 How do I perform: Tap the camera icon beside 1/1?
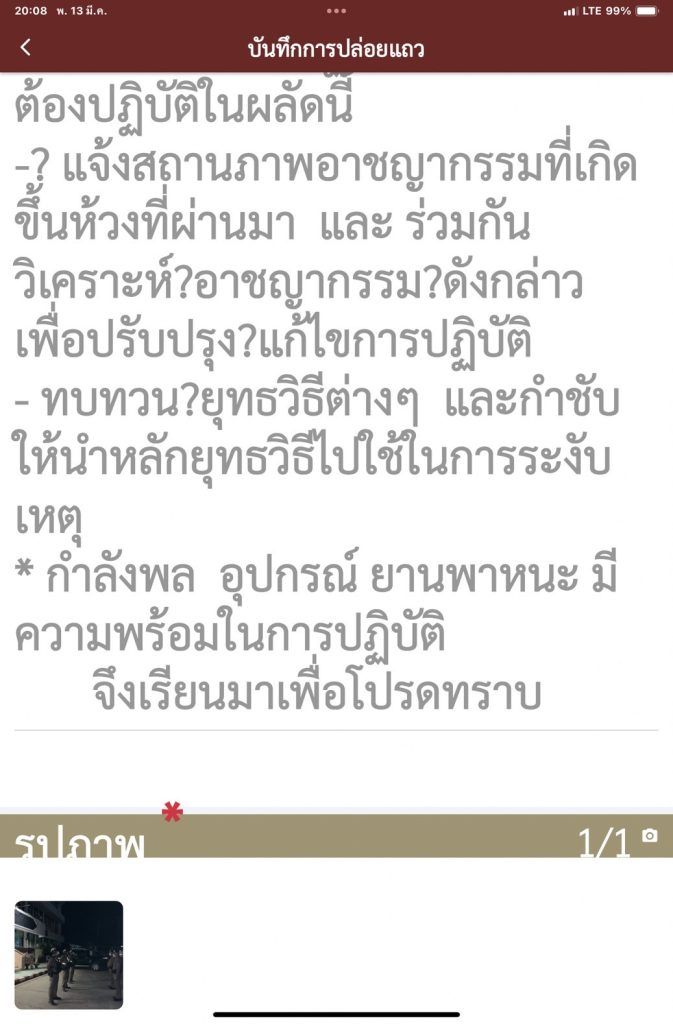(650, 836)
